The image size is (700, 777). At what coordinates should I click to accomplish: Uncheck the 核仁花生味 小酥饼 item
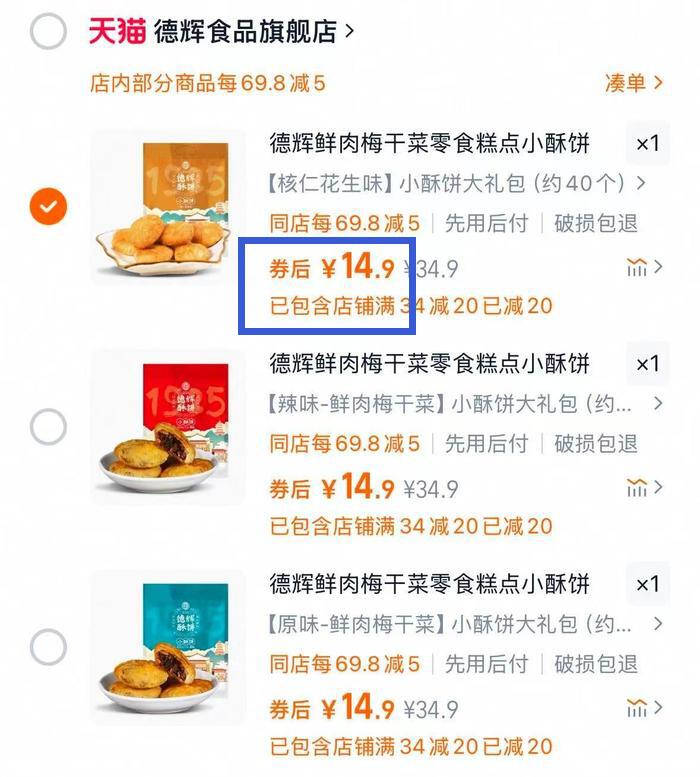(48, 207)
